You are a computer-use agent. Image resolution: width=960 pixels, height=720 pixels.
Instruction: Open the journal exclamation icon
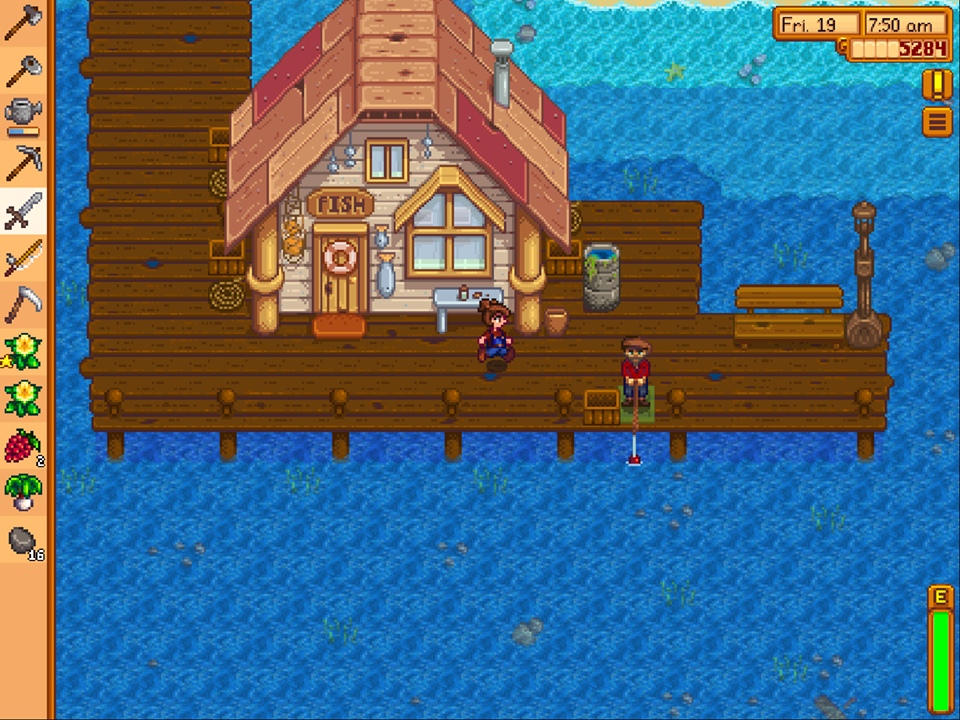937,84
